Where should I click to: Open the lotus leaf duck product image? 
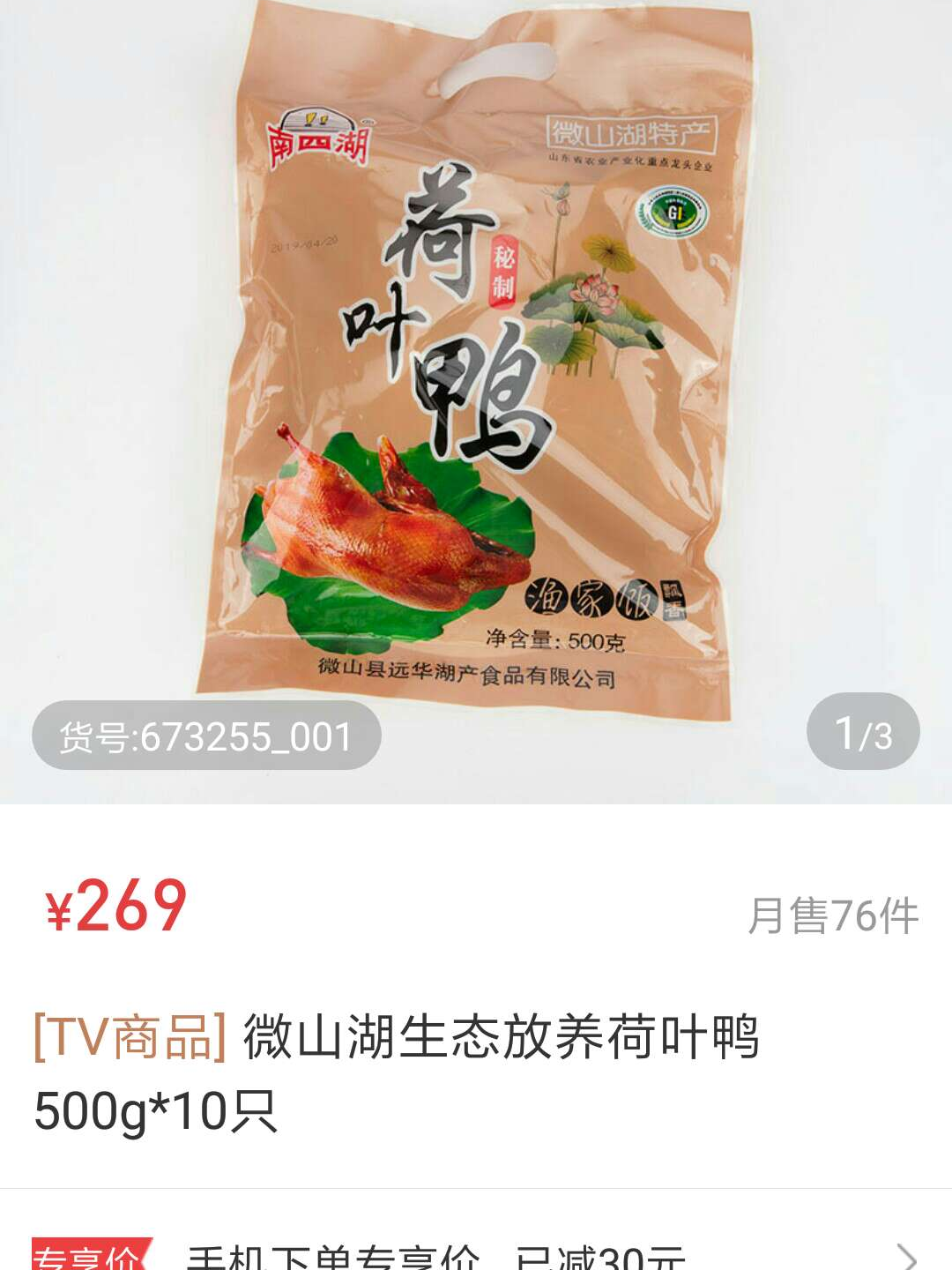point(476,370)
